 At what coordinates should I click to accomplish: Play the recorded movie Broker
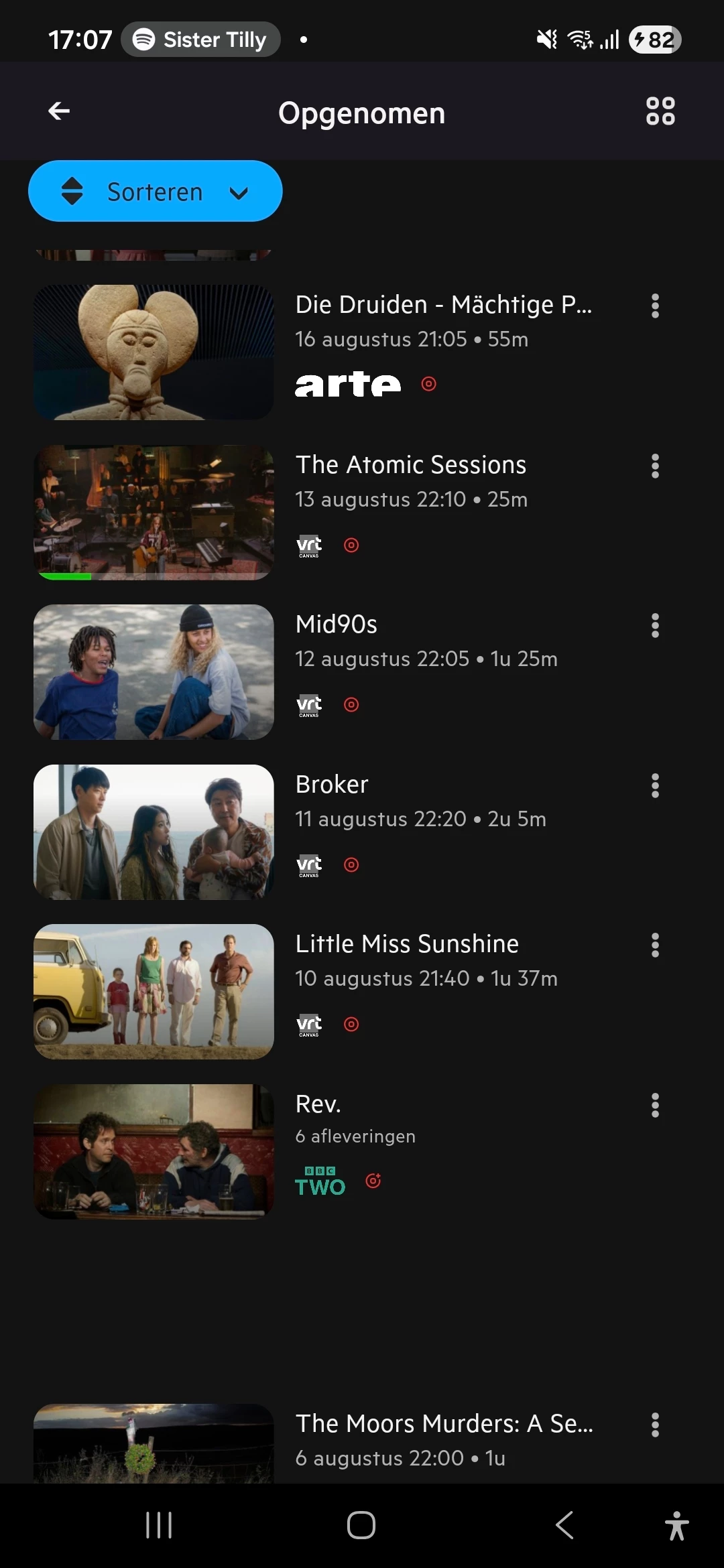click(154, 832)
